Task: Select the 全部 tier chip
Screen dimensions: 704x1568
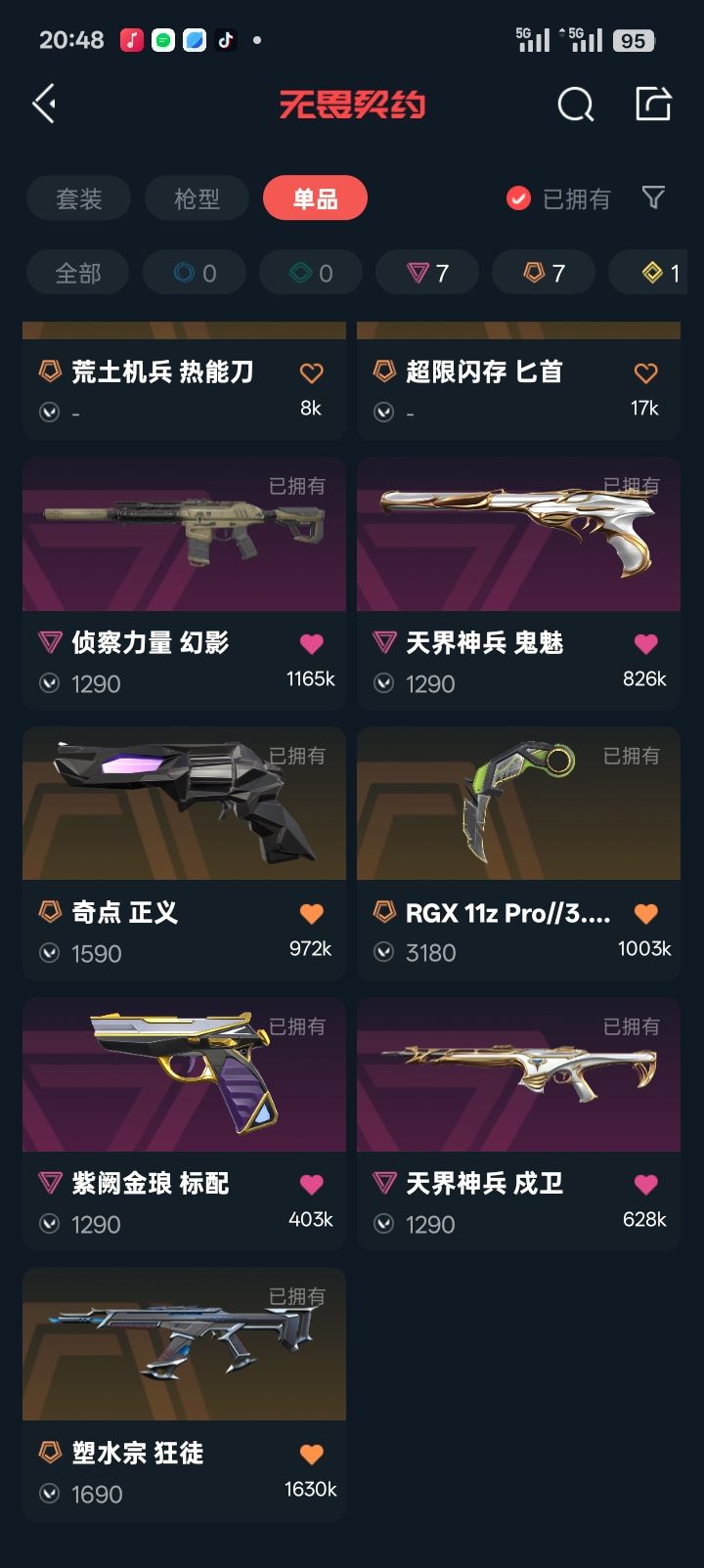Action: [x=77, y=273]
